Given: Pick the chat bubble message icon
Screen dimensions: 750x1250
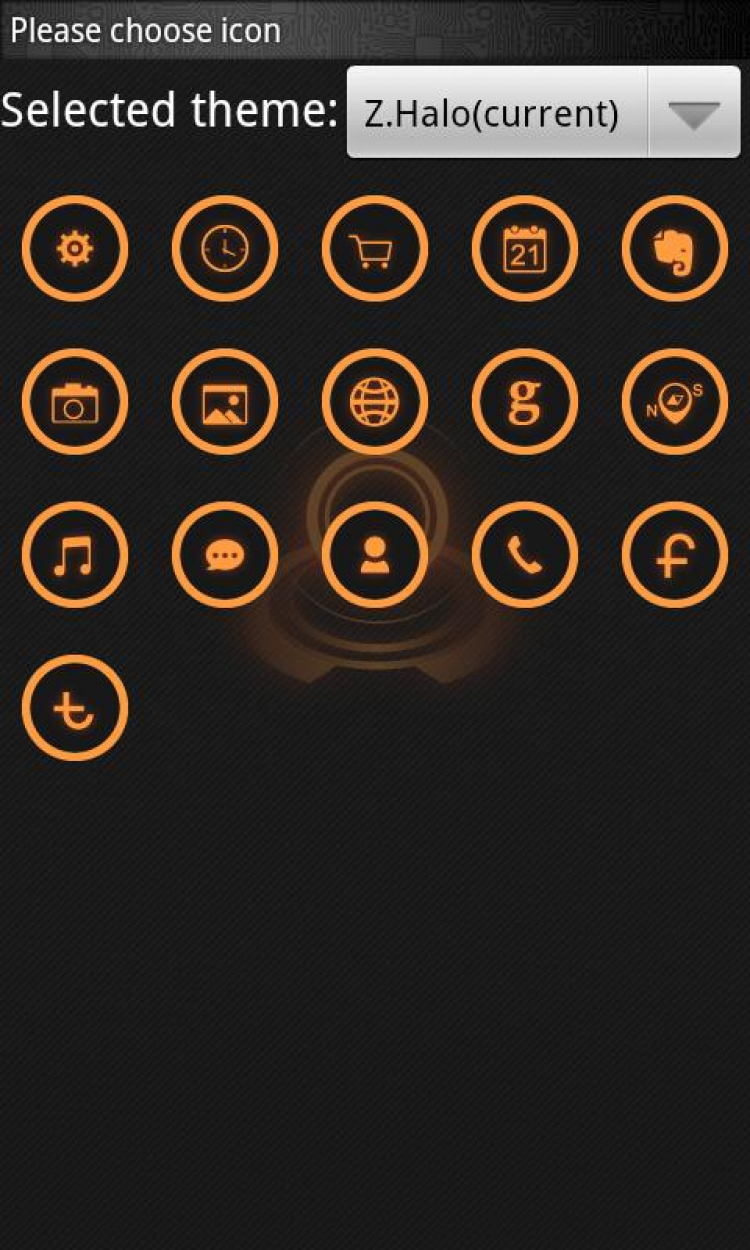Looking at the screenshot, I should pyautogui.click(x=225, y=555).
